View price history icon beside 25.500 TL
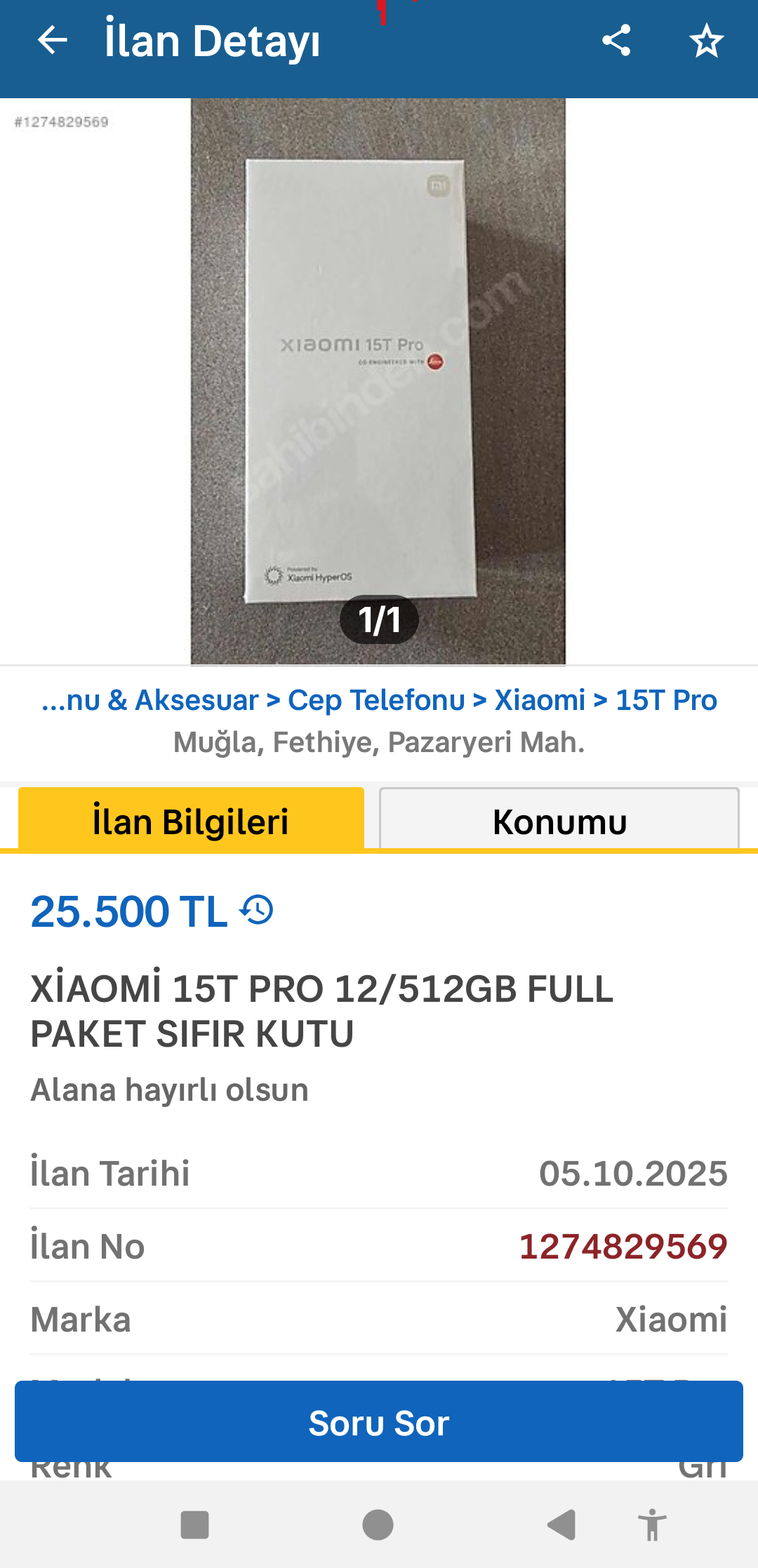758x1568 pixels. (257, 911)
